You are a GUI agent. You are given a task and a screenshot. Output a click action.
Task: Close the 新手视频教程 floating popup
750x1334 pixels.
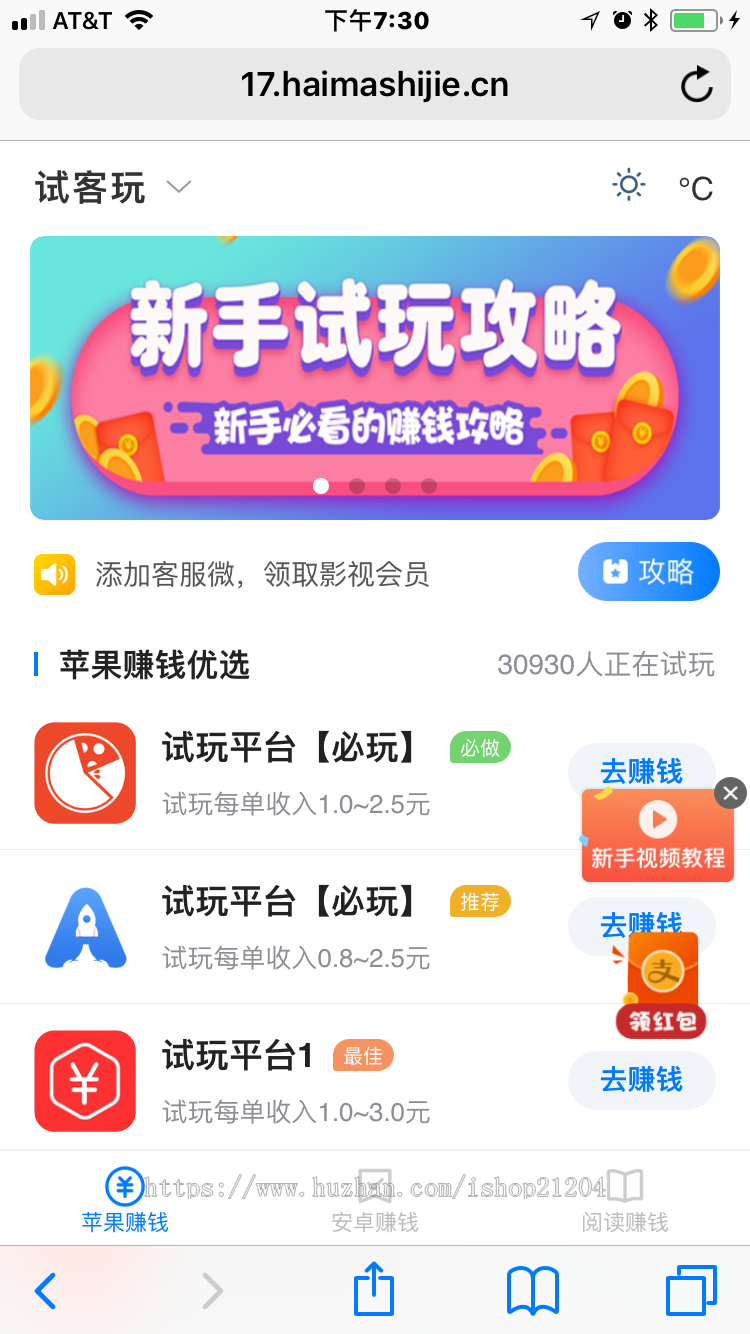coord(729,793)
